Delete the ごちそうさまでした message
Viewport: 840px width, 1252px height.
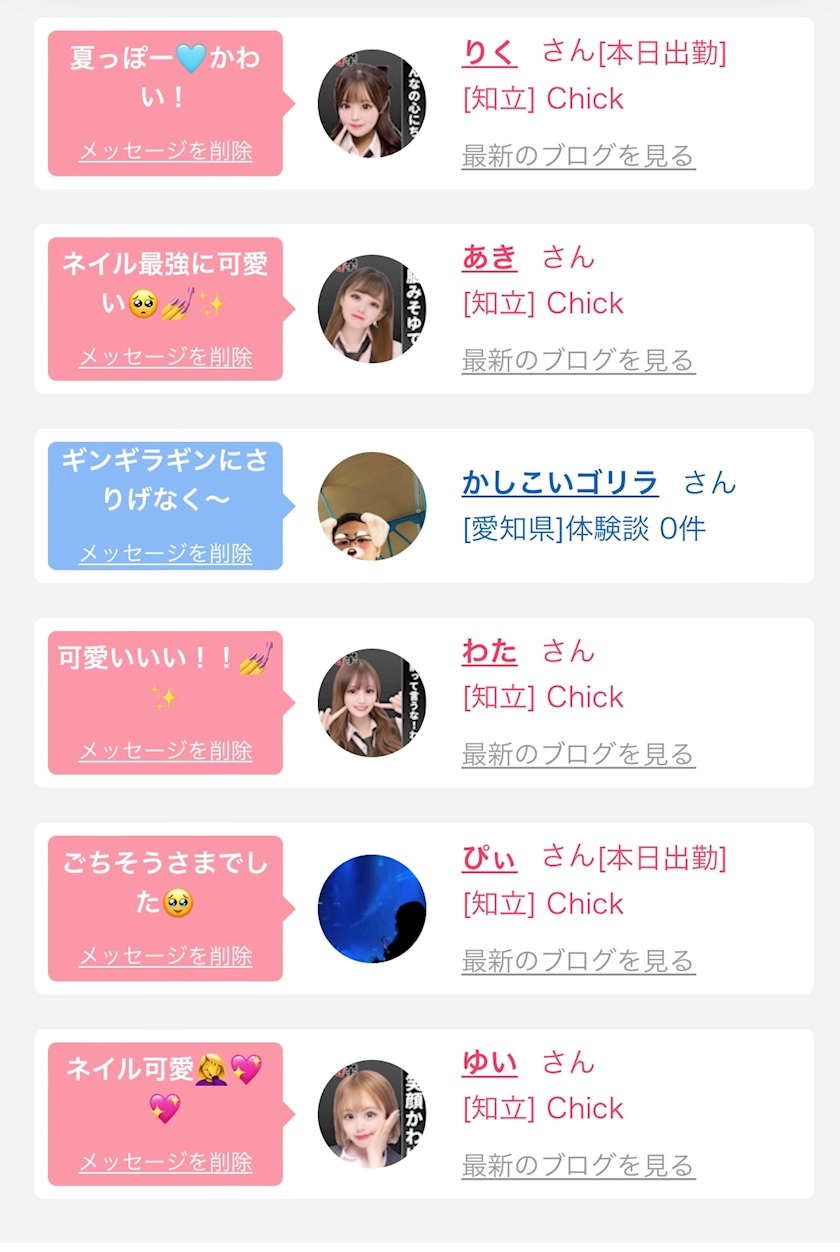165,957
